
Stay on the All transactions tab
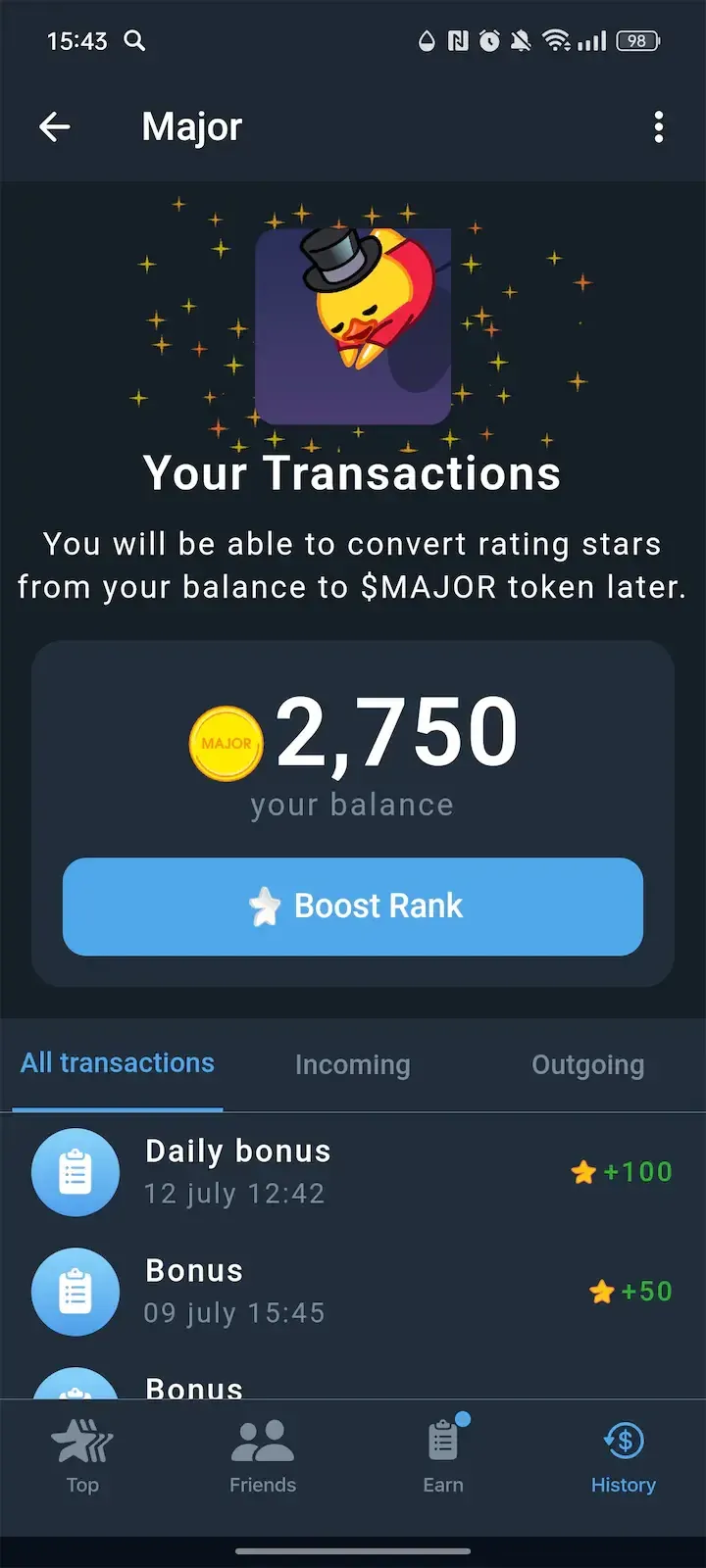(x=118, y=1063)
